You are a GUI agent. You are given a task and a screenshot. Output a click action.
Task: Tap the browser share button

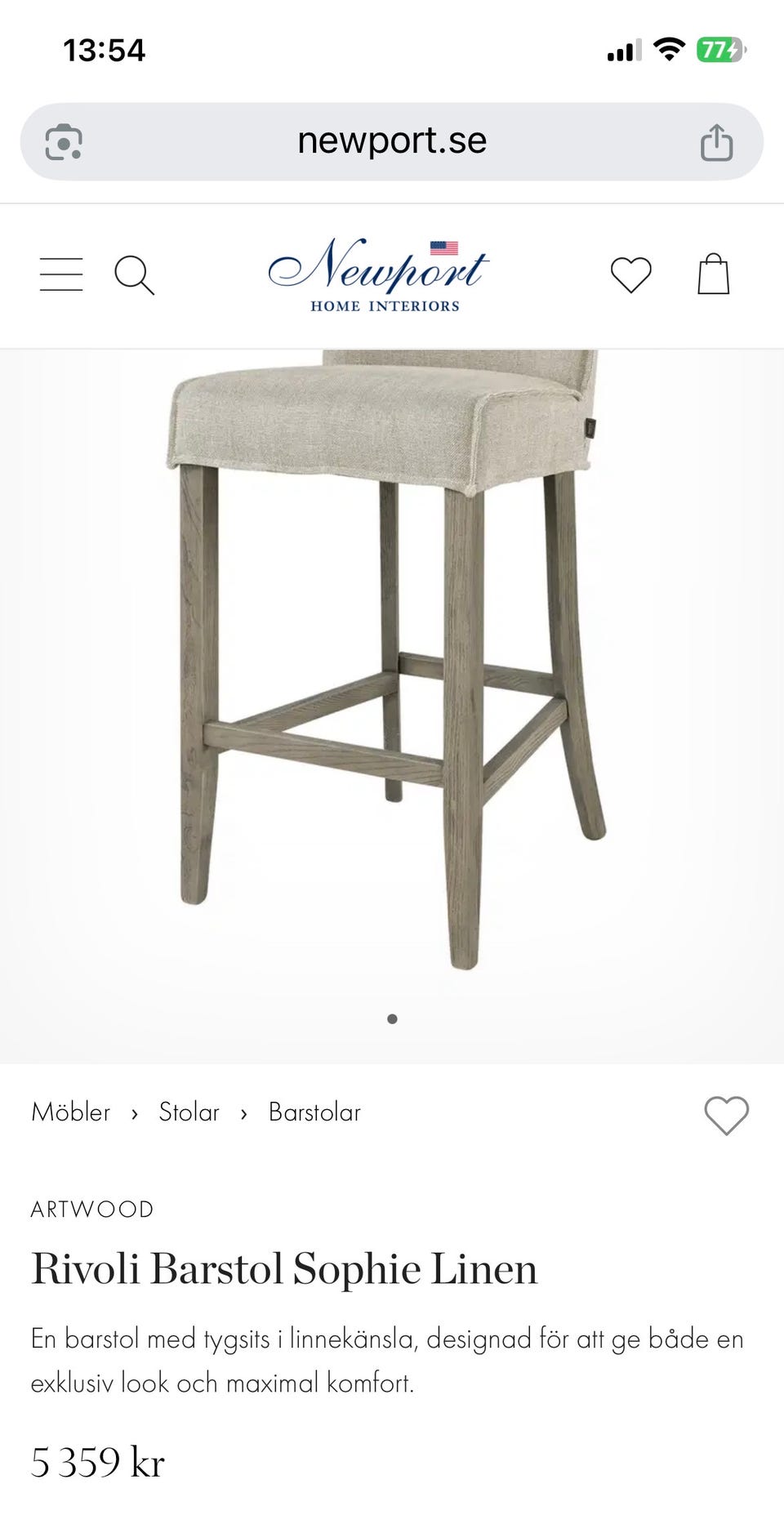coord(716,142)
